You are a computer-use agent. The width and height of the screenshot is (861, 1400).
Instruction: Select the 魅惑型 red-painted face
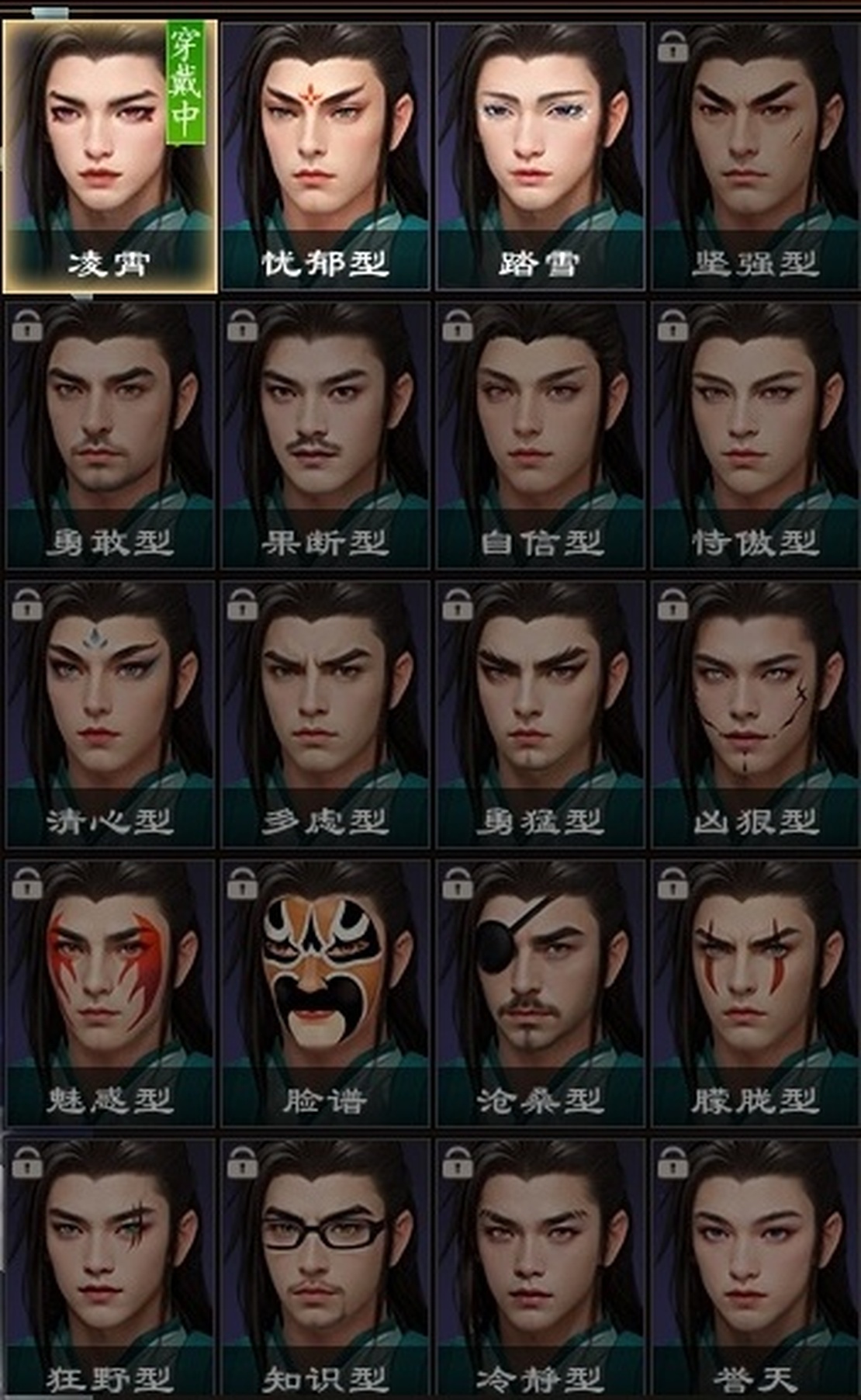tap(109, 993)
